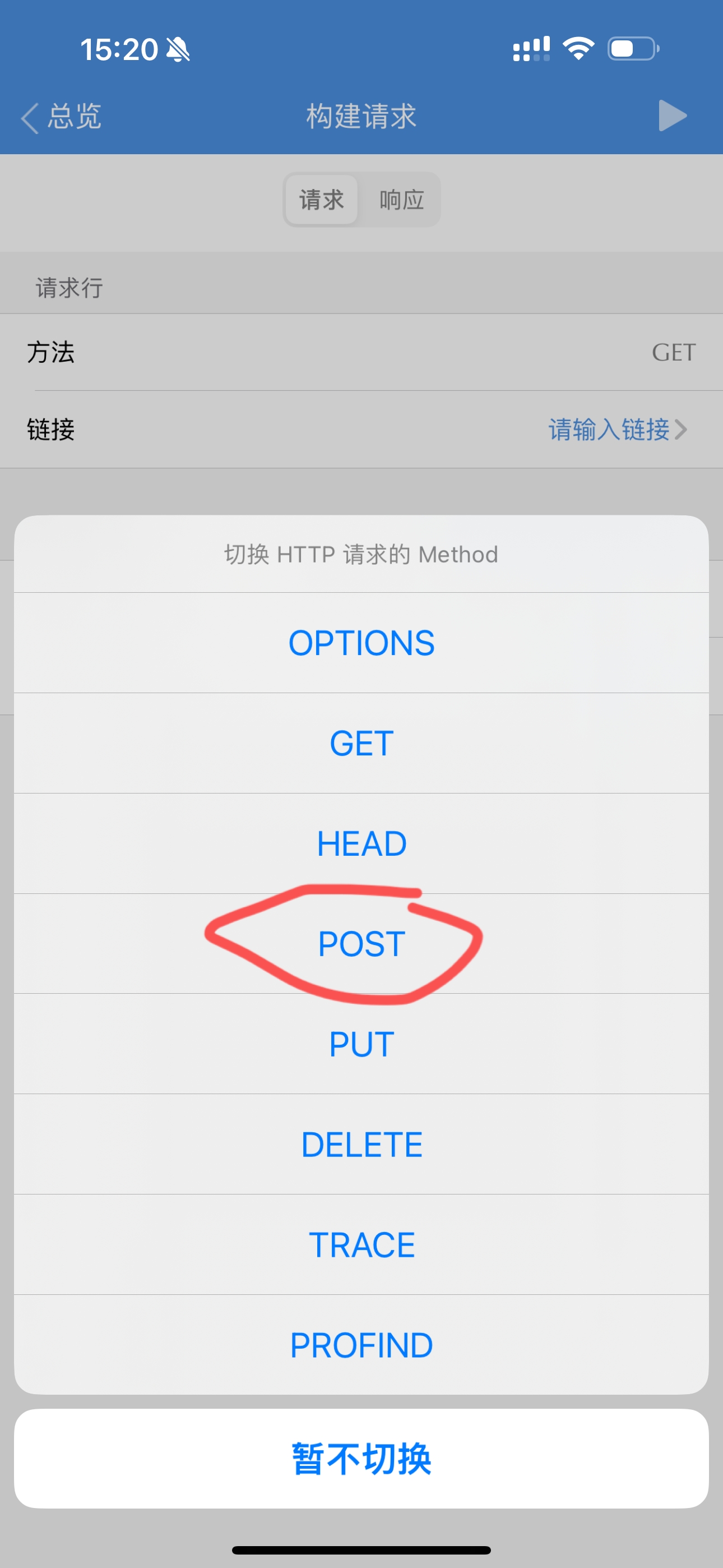Select GET from the method sheet

point(361,743)
